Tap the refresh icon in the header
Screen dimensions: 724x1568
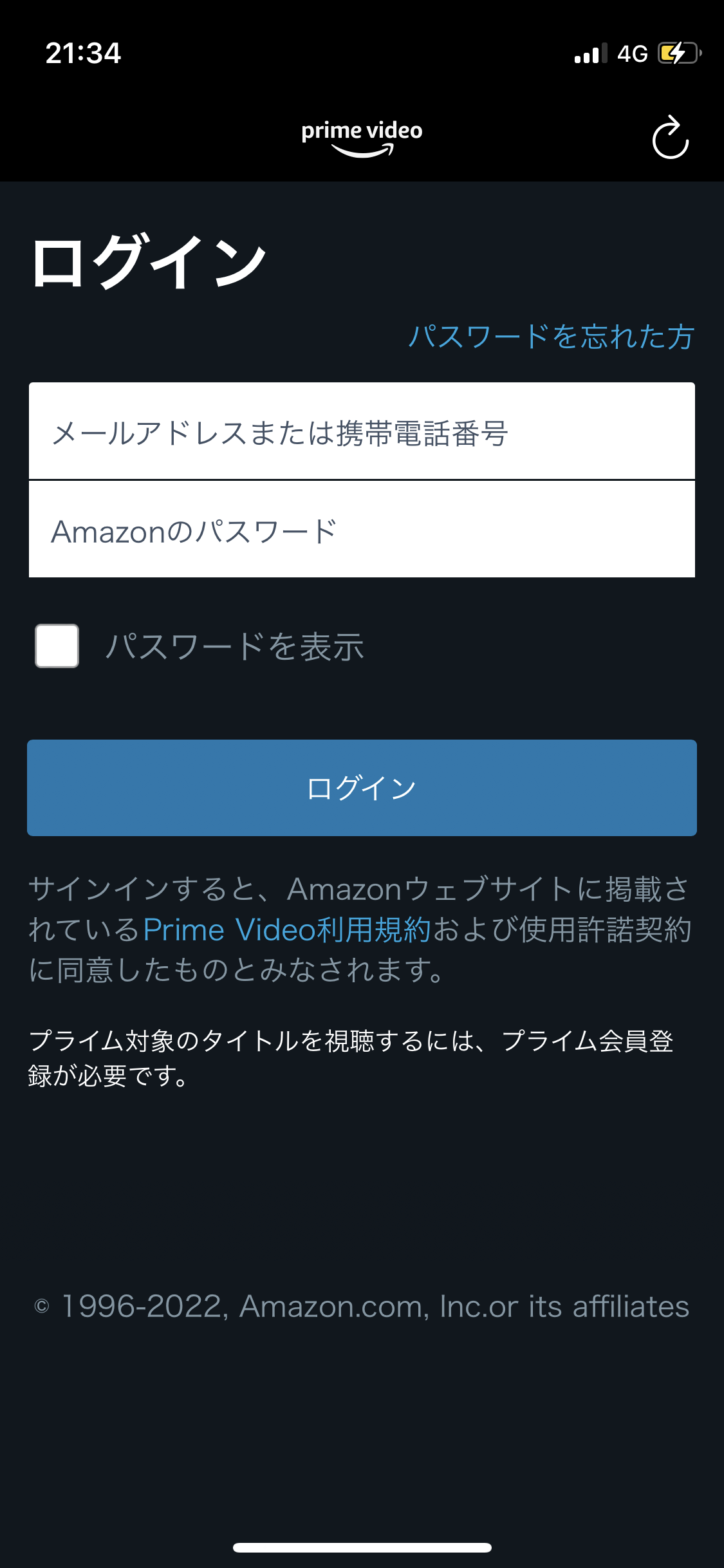[670, 138]
